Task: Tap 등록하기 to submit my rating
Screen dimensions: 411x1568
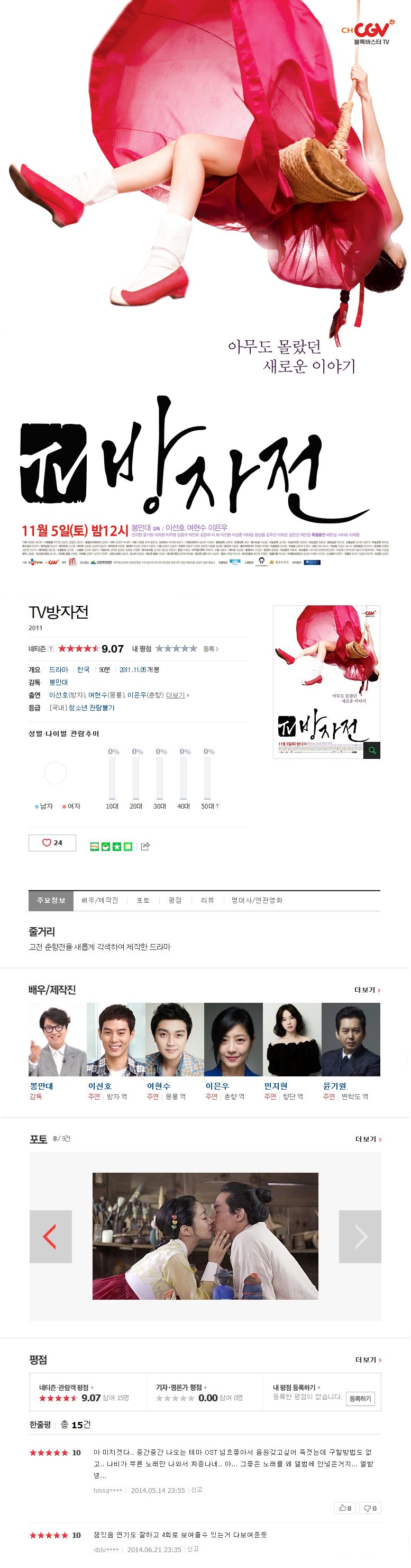Action: click(x=360, y=1399)
